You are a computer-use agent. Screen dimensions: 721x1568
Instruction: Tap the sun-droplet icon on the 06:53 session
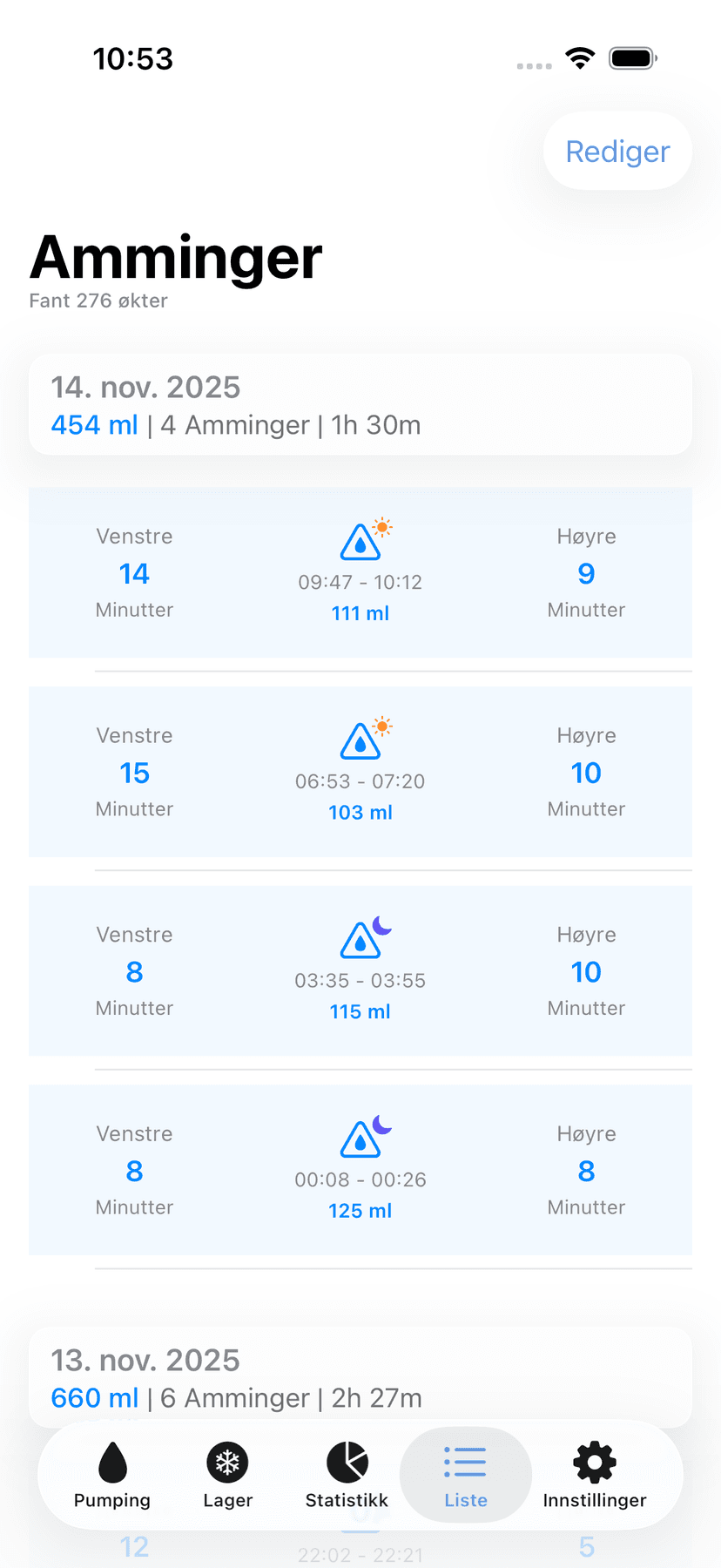pyautogui.click(x=360, y=740)
